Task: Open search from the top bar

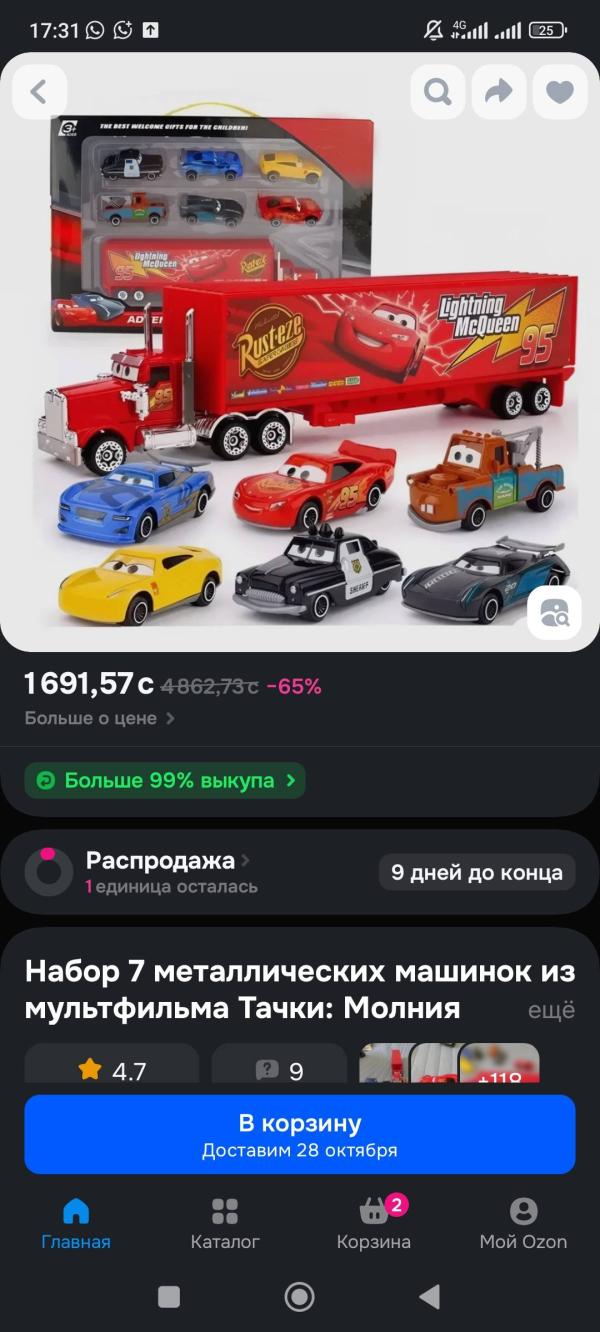Action: pyautogui.click(x=437, y=92)
